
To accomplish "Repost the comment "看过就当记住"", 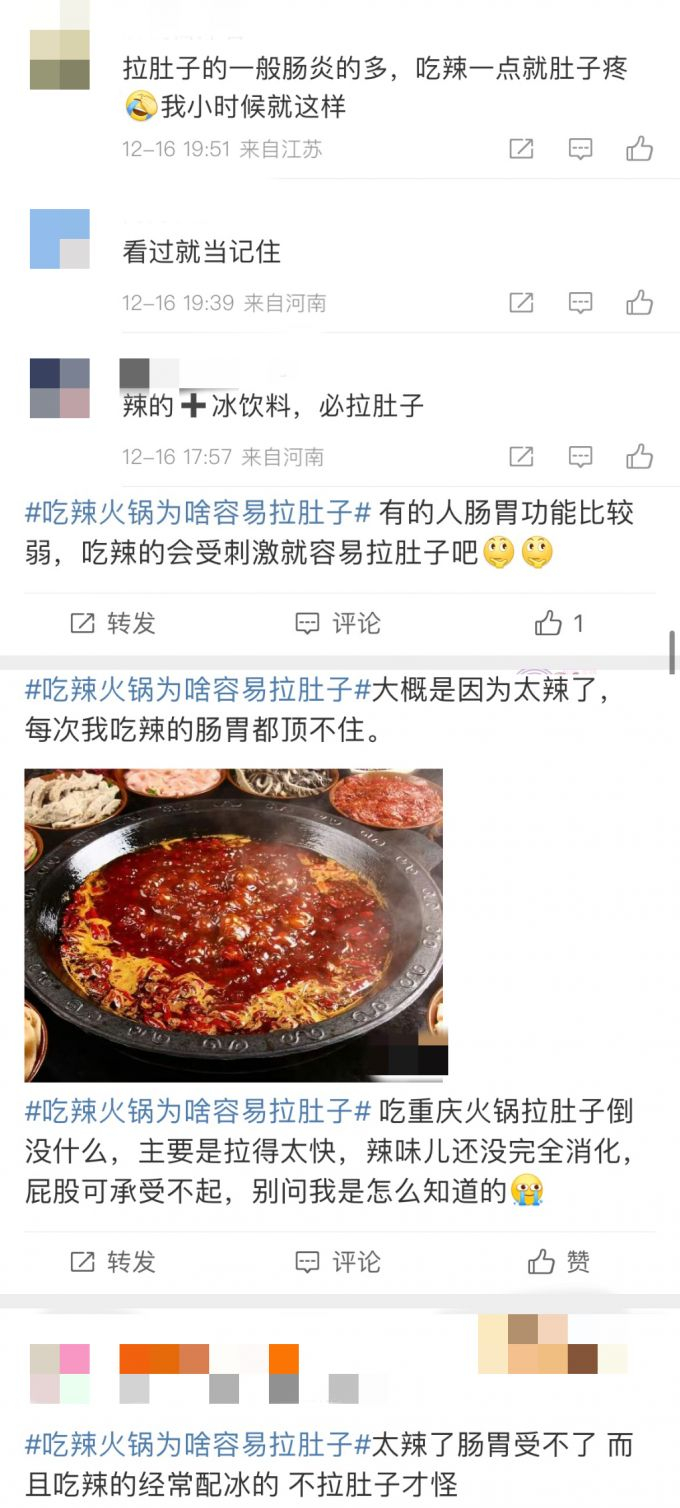I will coord(521,302).
